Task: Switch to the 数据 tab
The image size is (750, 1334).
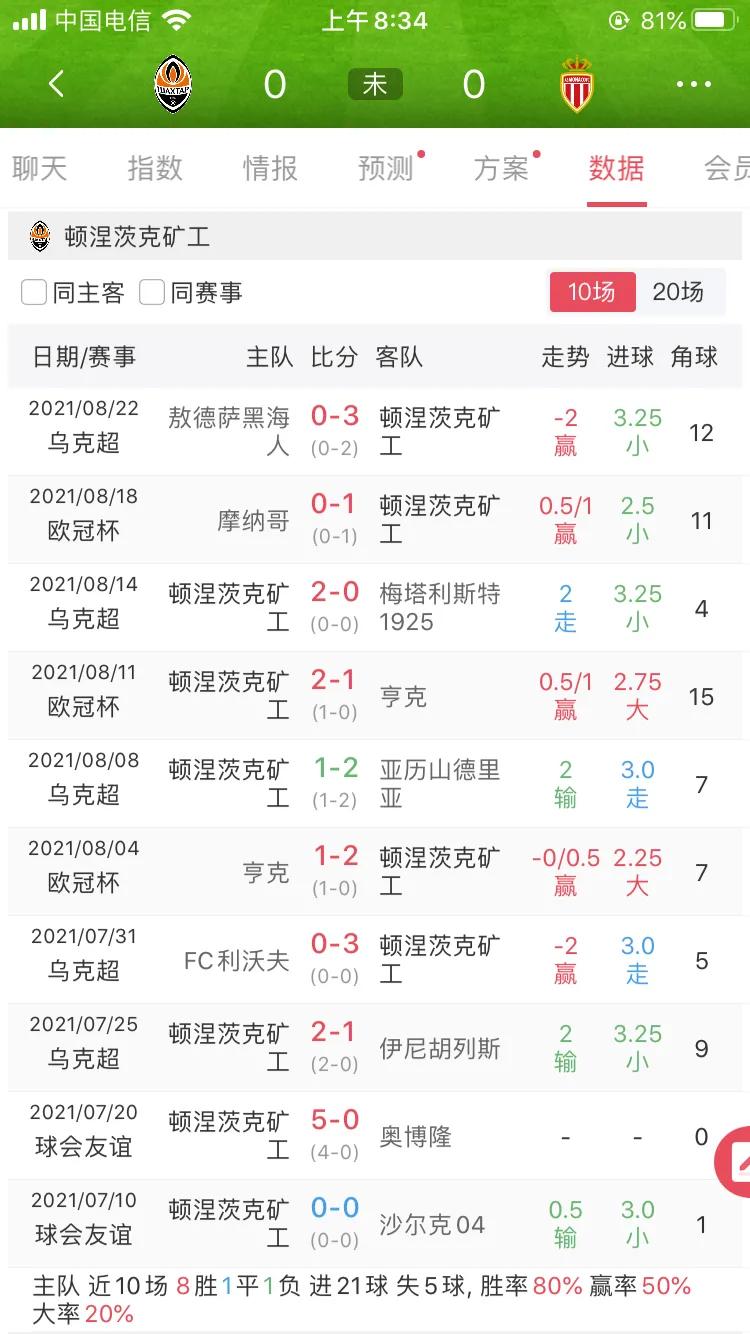Action: tap(617, 168)
